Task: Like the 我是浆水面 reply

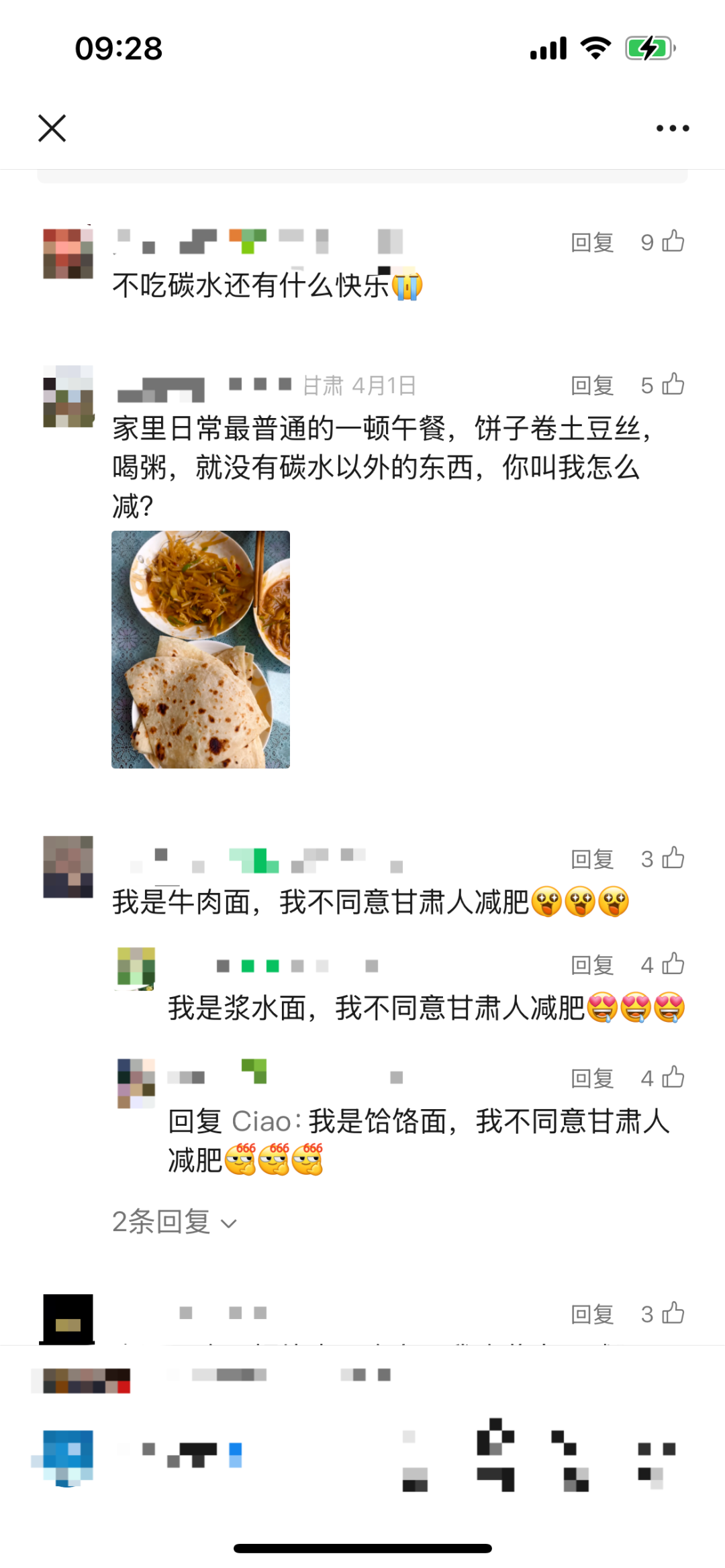Action: [x=673, y=964]
